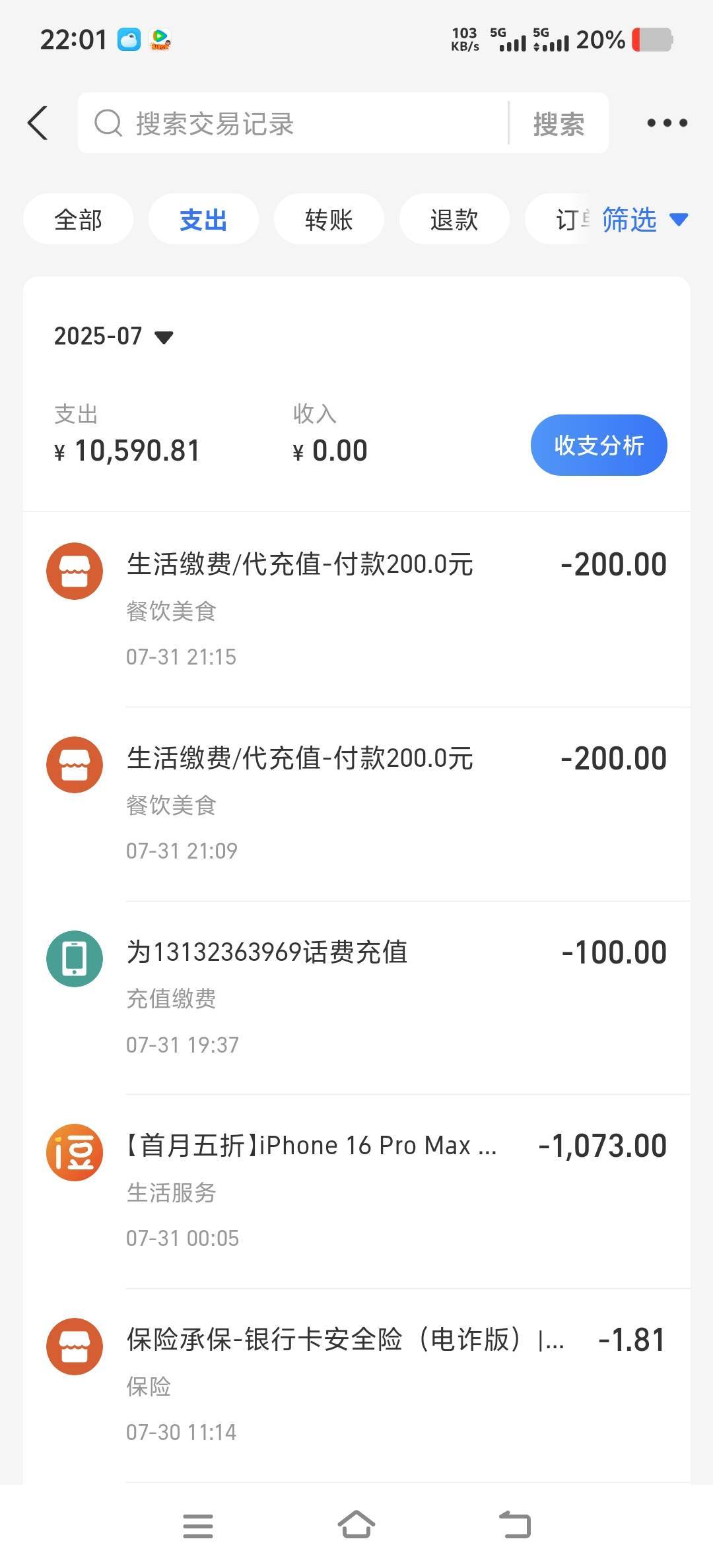The width and height of the screenshot is (713, 1568).
Task: Tap the 搜索 button
Action: tap(559, 123)
